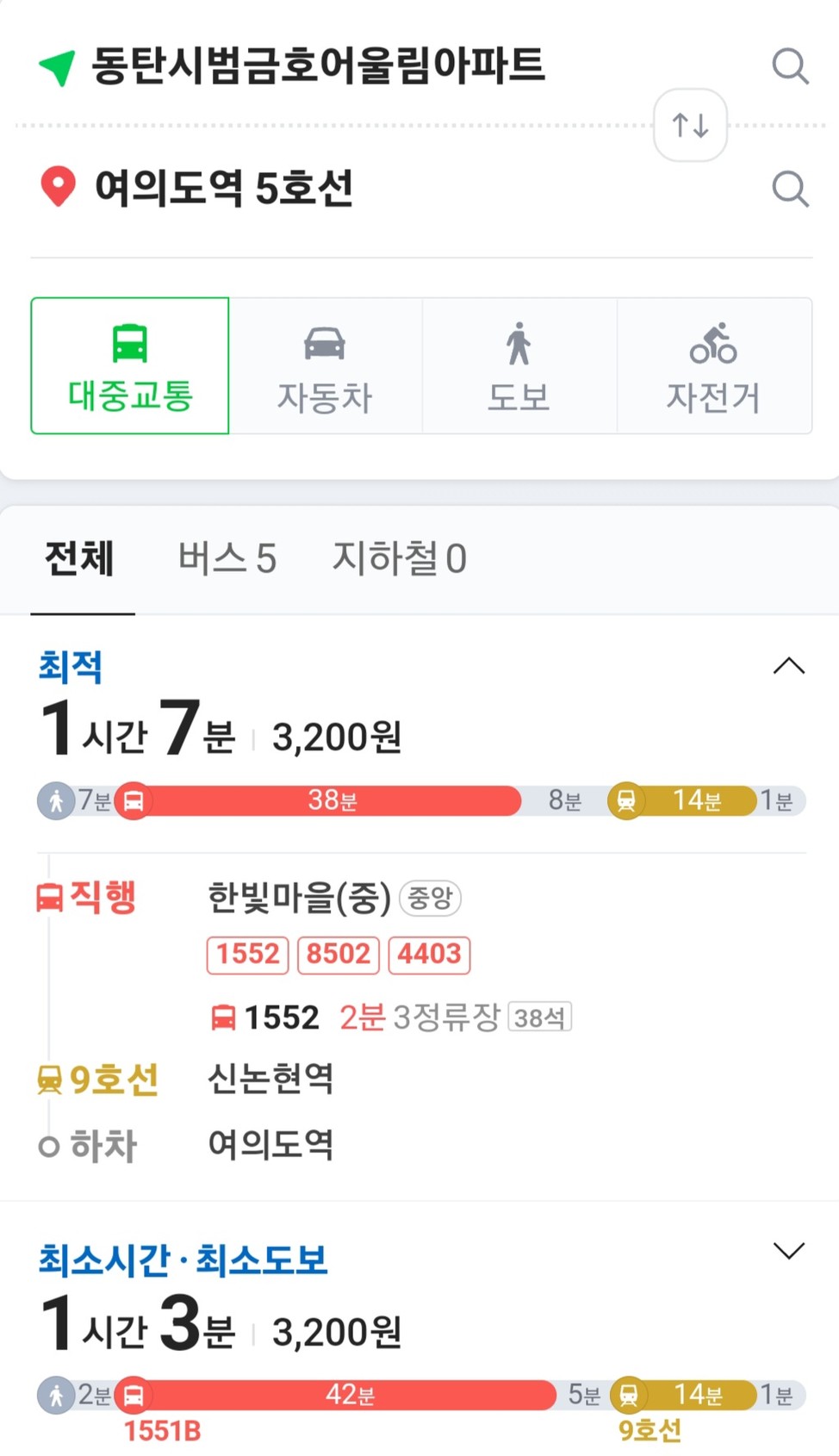Edit the starting point 동탄시범금호어울림아파트
This screenshot has width=839, height=1456.
point(318,65)
